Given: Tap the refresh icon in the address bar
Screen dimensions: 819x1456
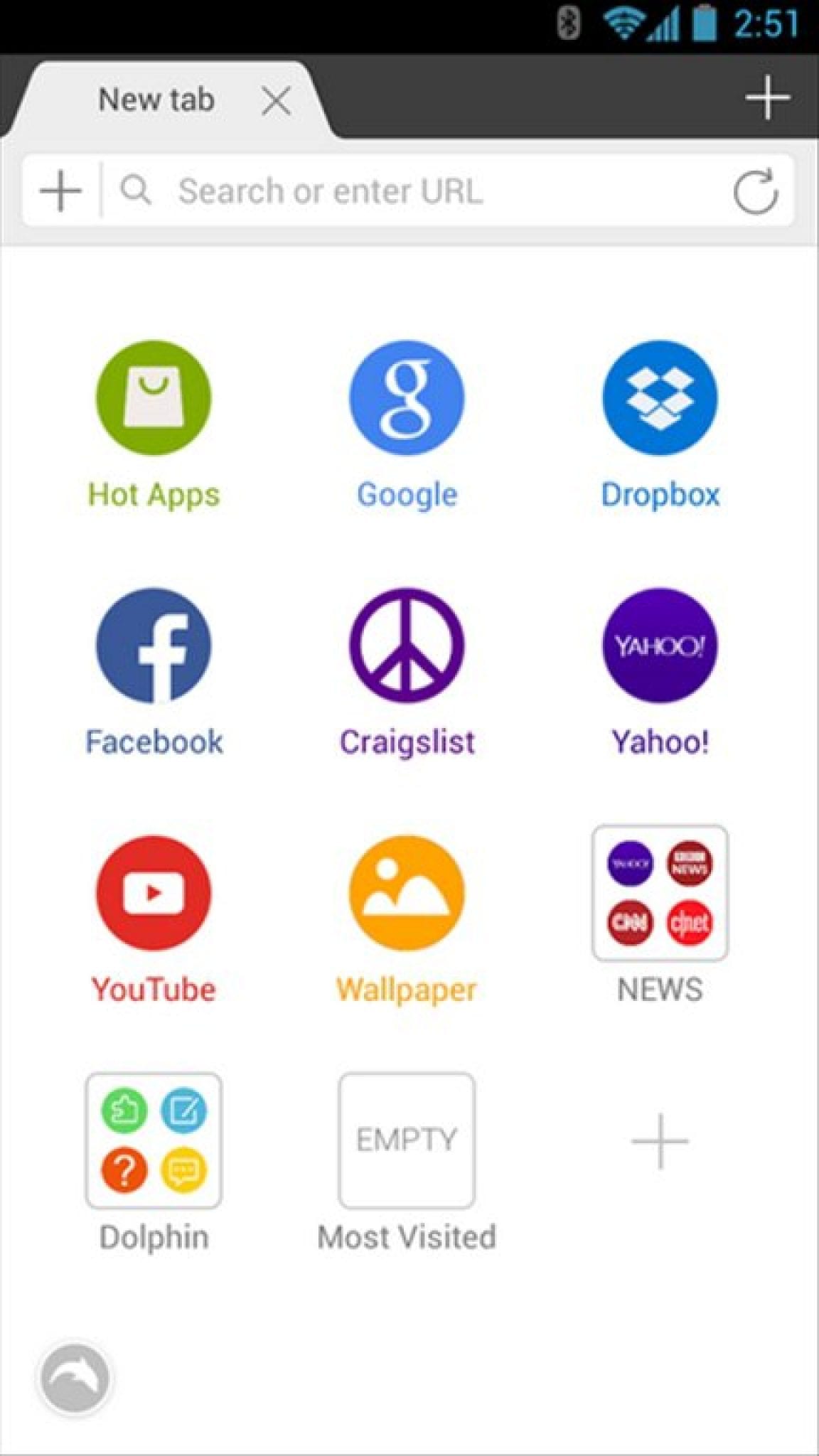Looking at the screenshot, I should pyautogui.click(x=756, y=191).
